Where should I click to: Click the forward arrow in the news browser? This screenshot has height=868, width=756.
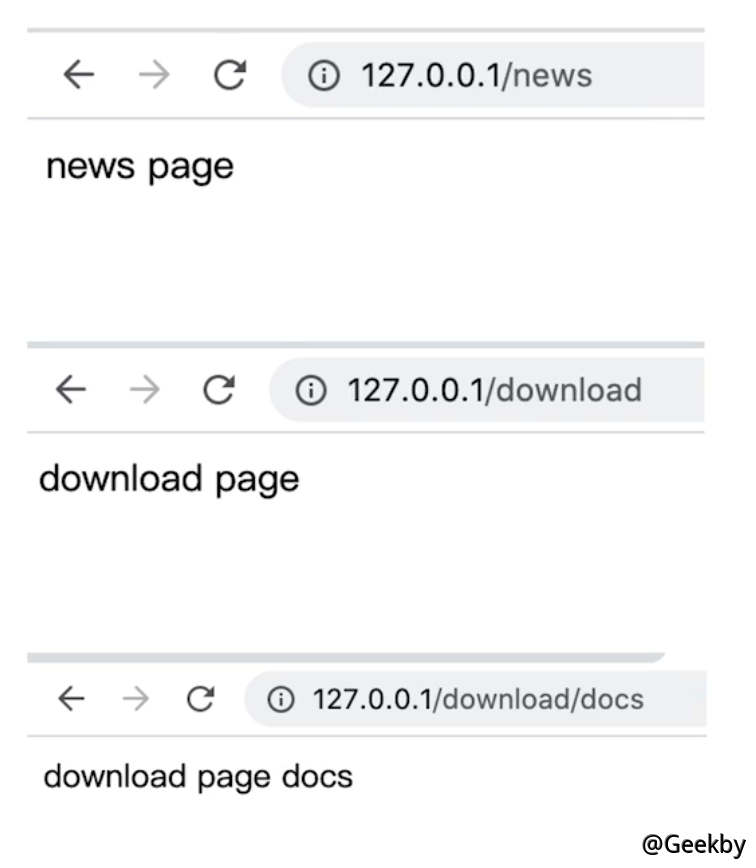tap(155, 74)
